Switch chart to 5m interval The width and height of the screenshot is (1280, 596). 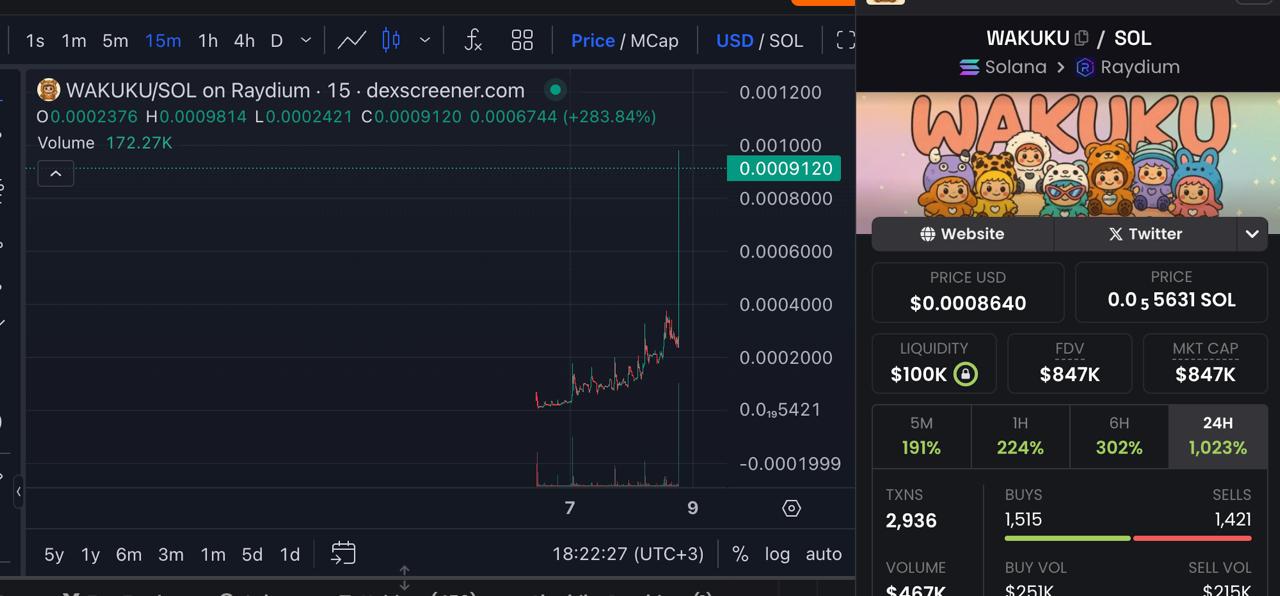(115, 41)
